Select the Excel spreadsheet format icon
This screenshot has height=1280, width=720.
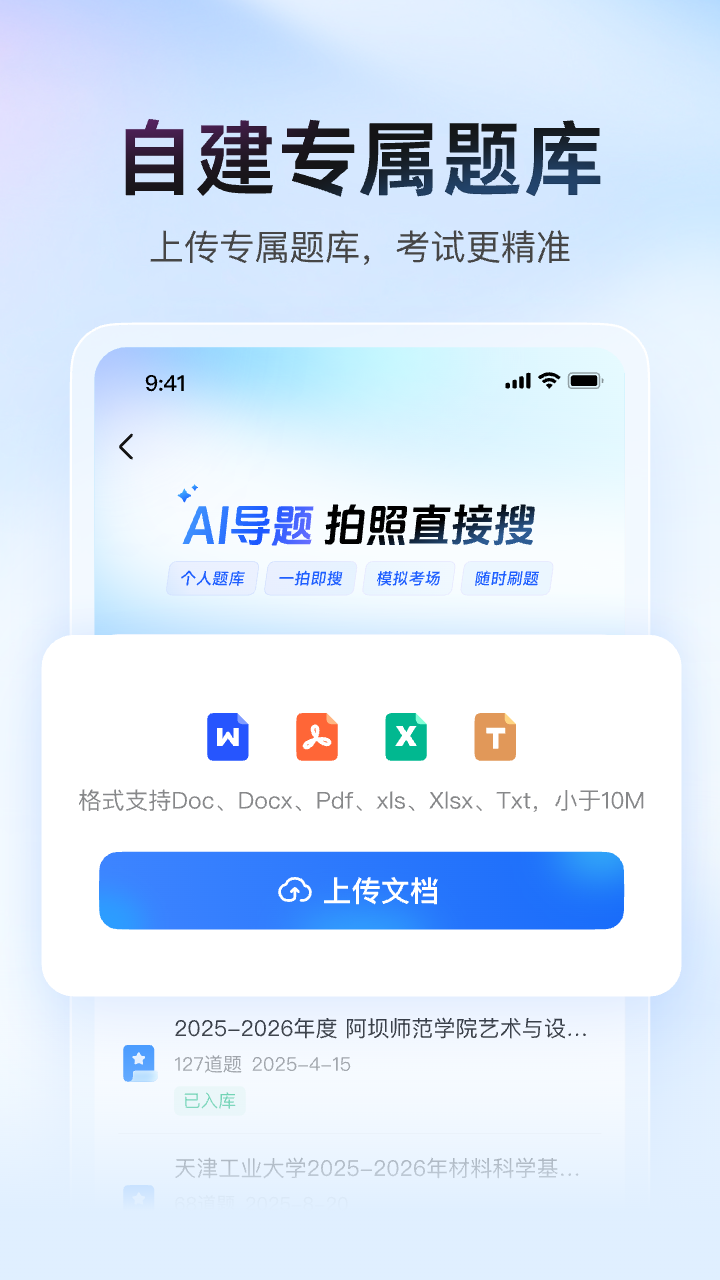pyautogui.click(x=406, y=737)
